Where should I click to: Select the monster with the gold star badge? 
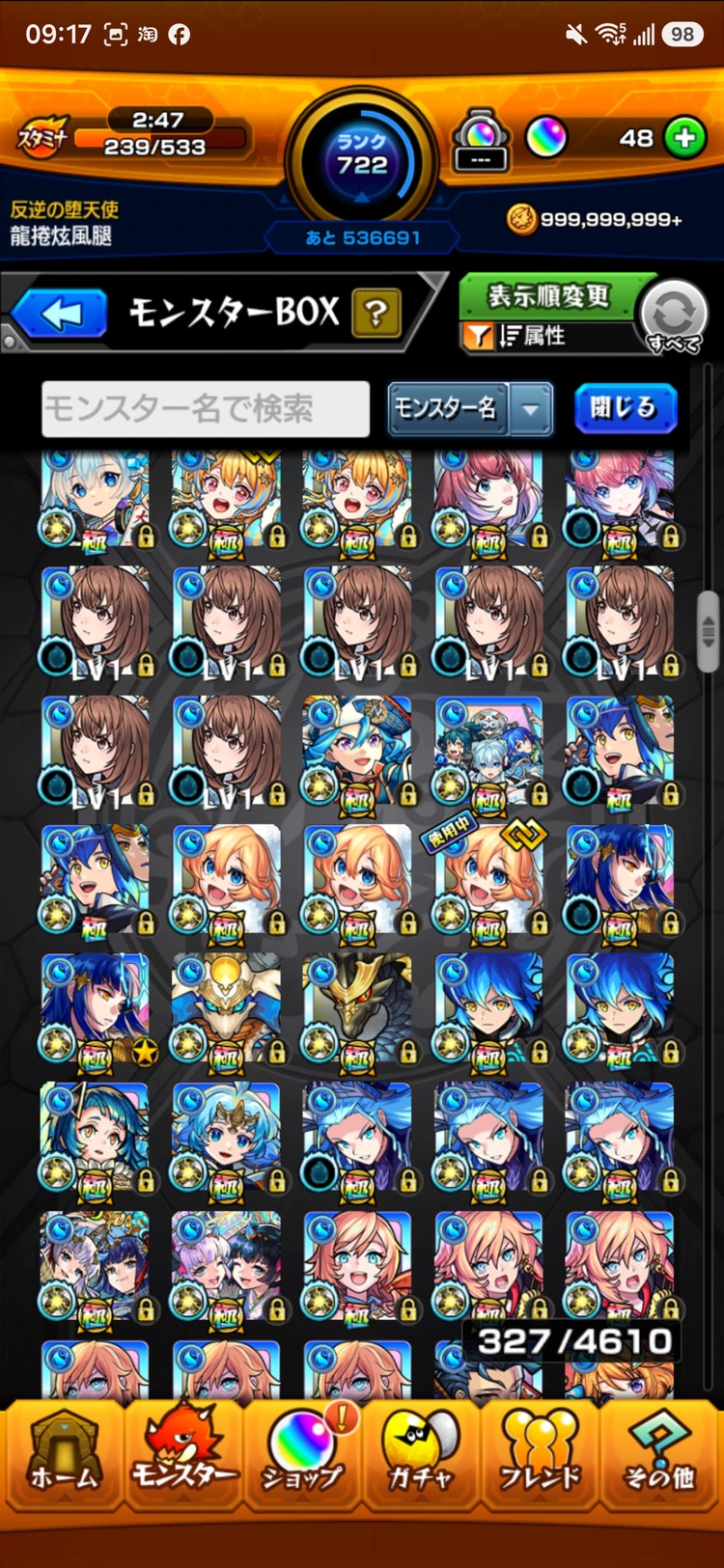tap(95, 1010)
